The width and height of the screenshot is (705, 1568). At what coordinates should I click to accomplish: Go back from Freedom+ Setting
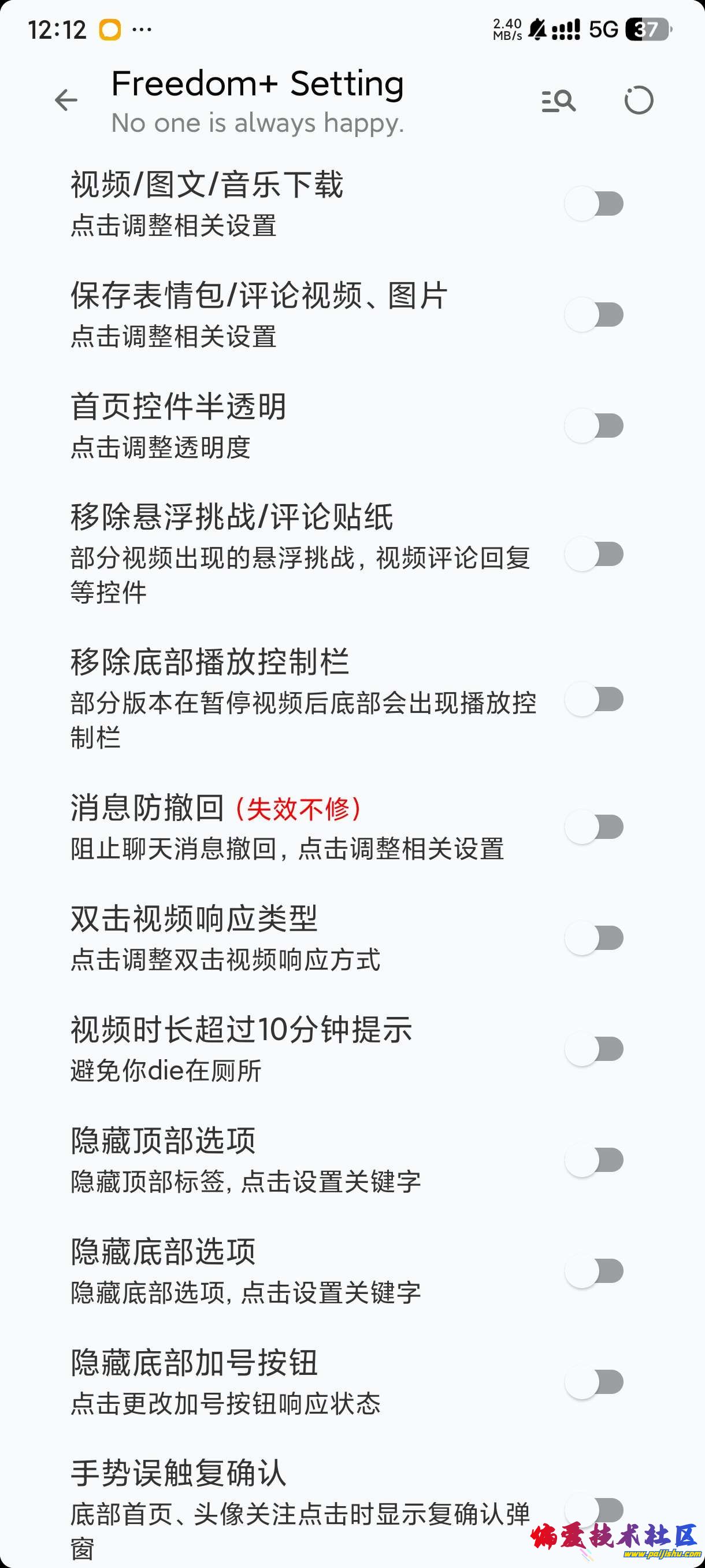tap(66, 101)
